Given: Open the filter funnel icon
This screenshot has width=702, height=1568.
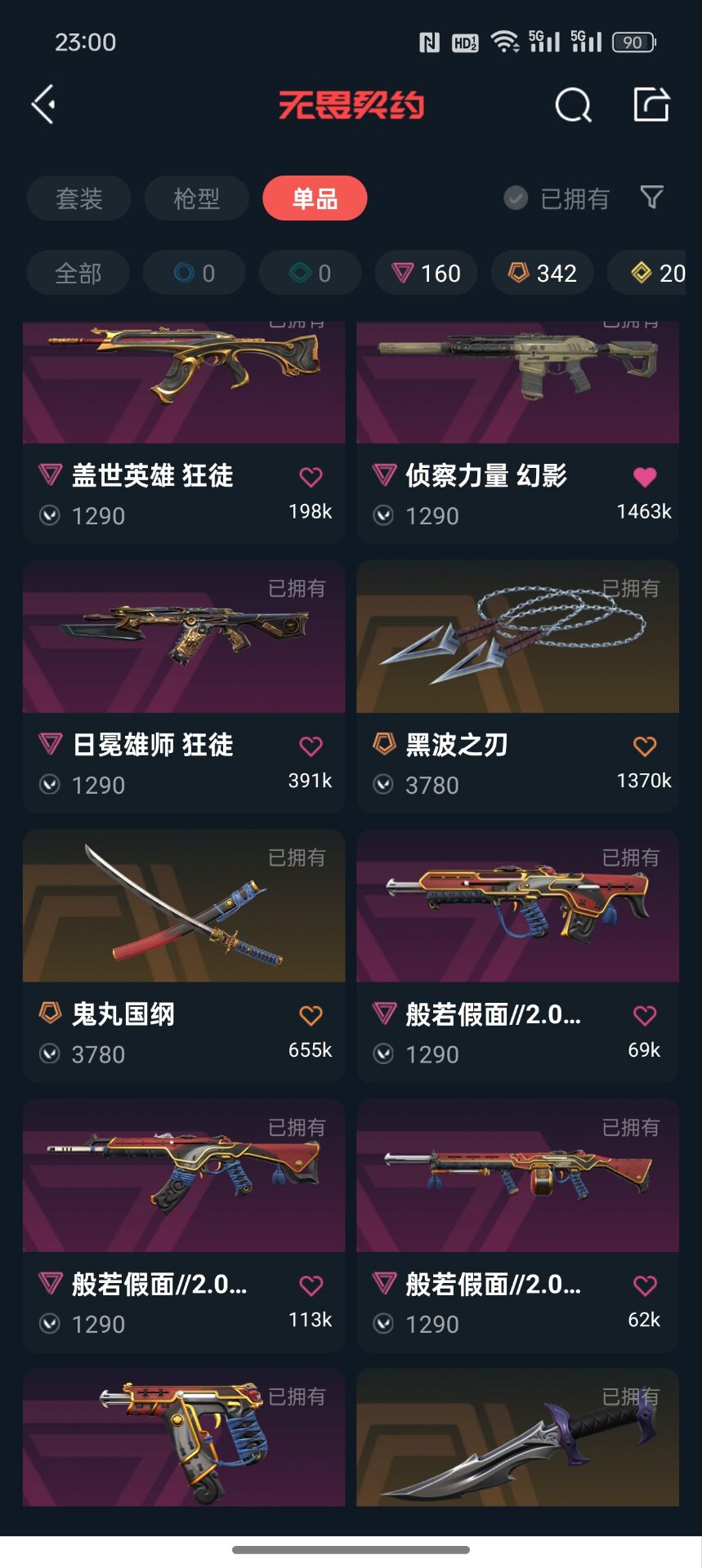Looking at the screenshot, I should (x=651, y=198).
